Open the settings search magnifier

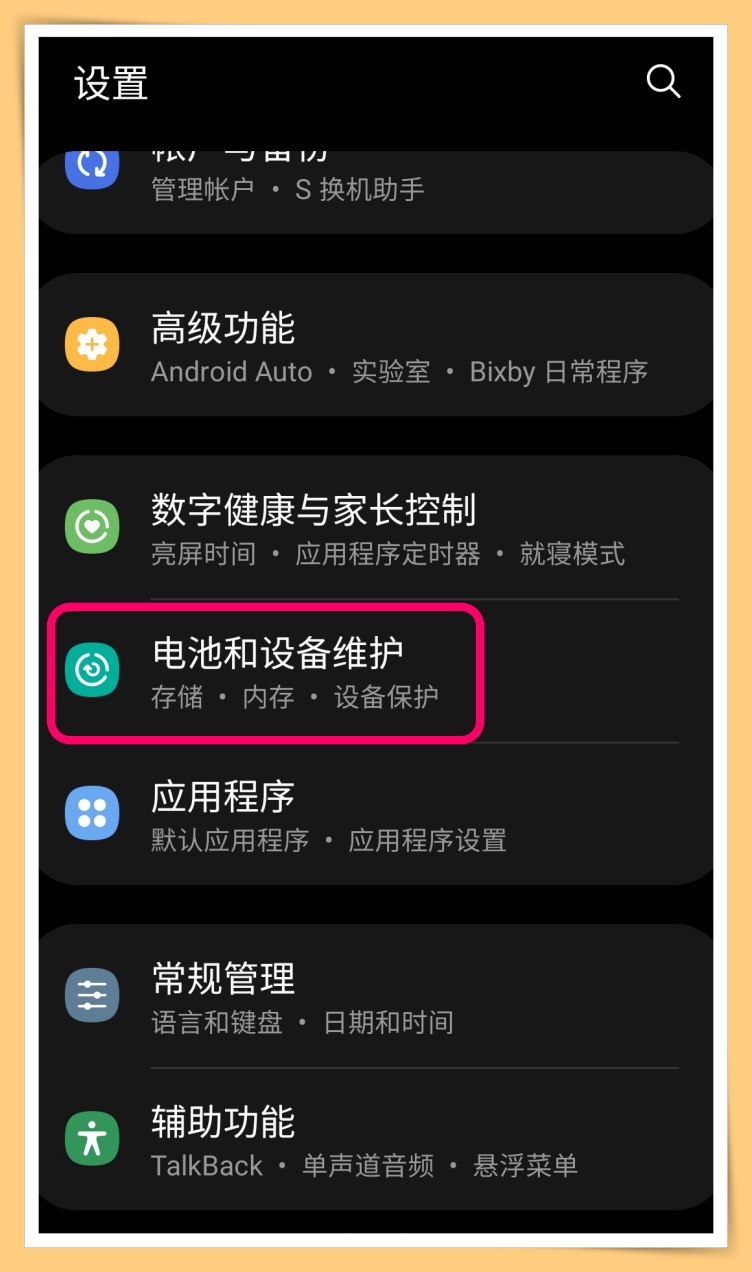(663, 81)
